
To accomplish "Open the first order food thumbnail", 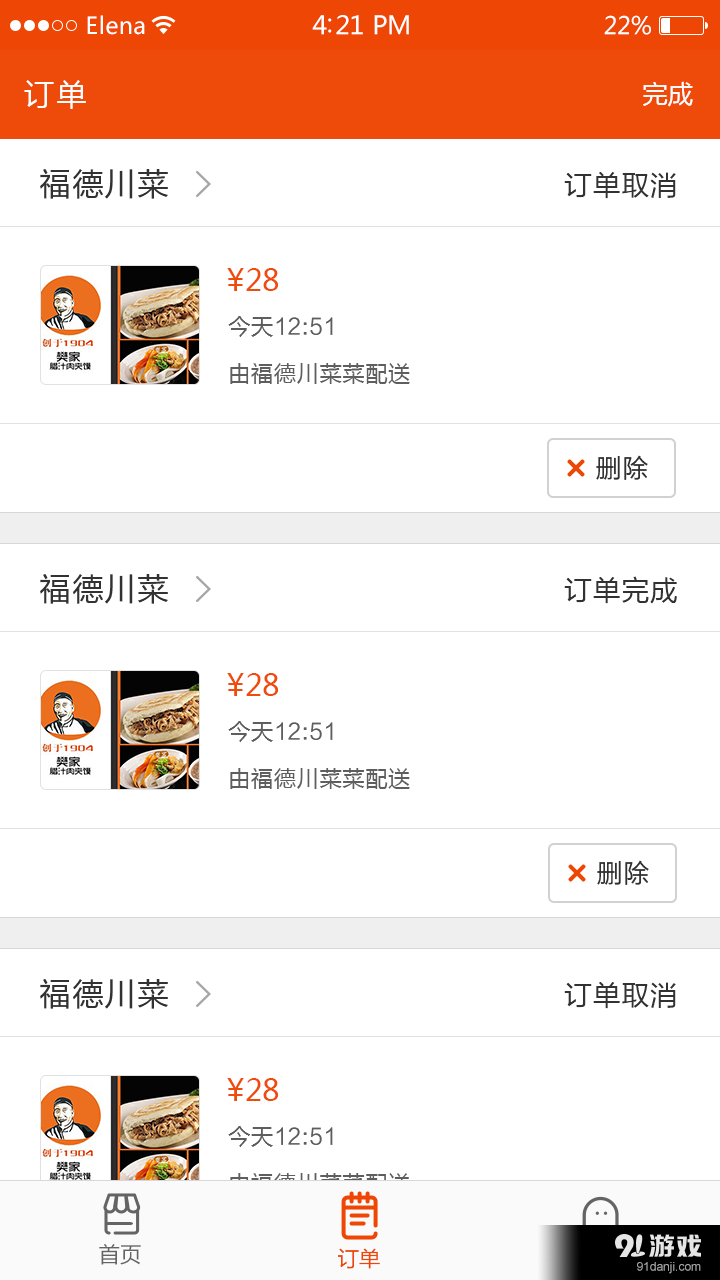I will point(119,324).
